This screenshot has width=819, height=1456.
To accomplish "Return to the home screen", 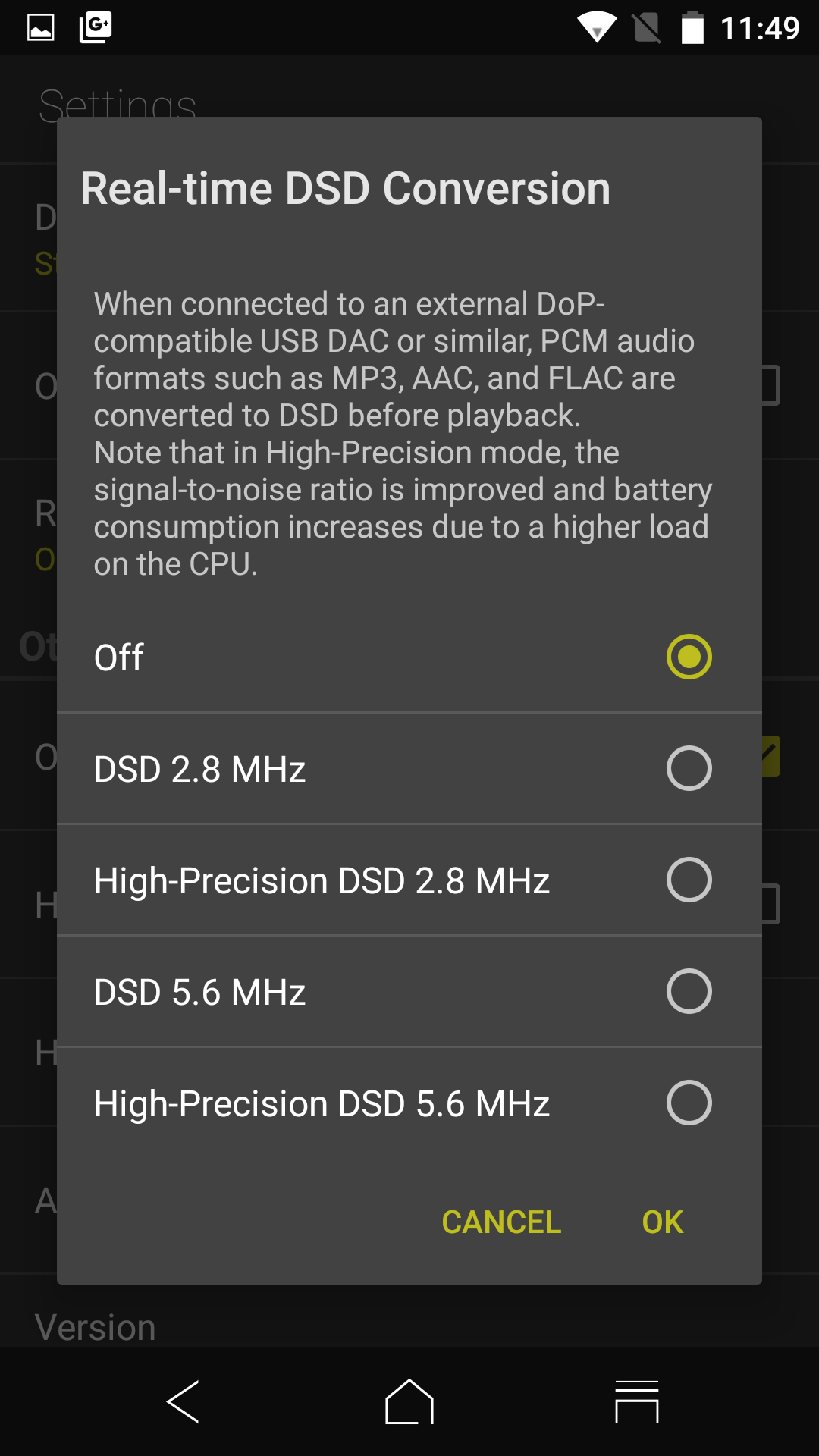I will pos(409,1401).
